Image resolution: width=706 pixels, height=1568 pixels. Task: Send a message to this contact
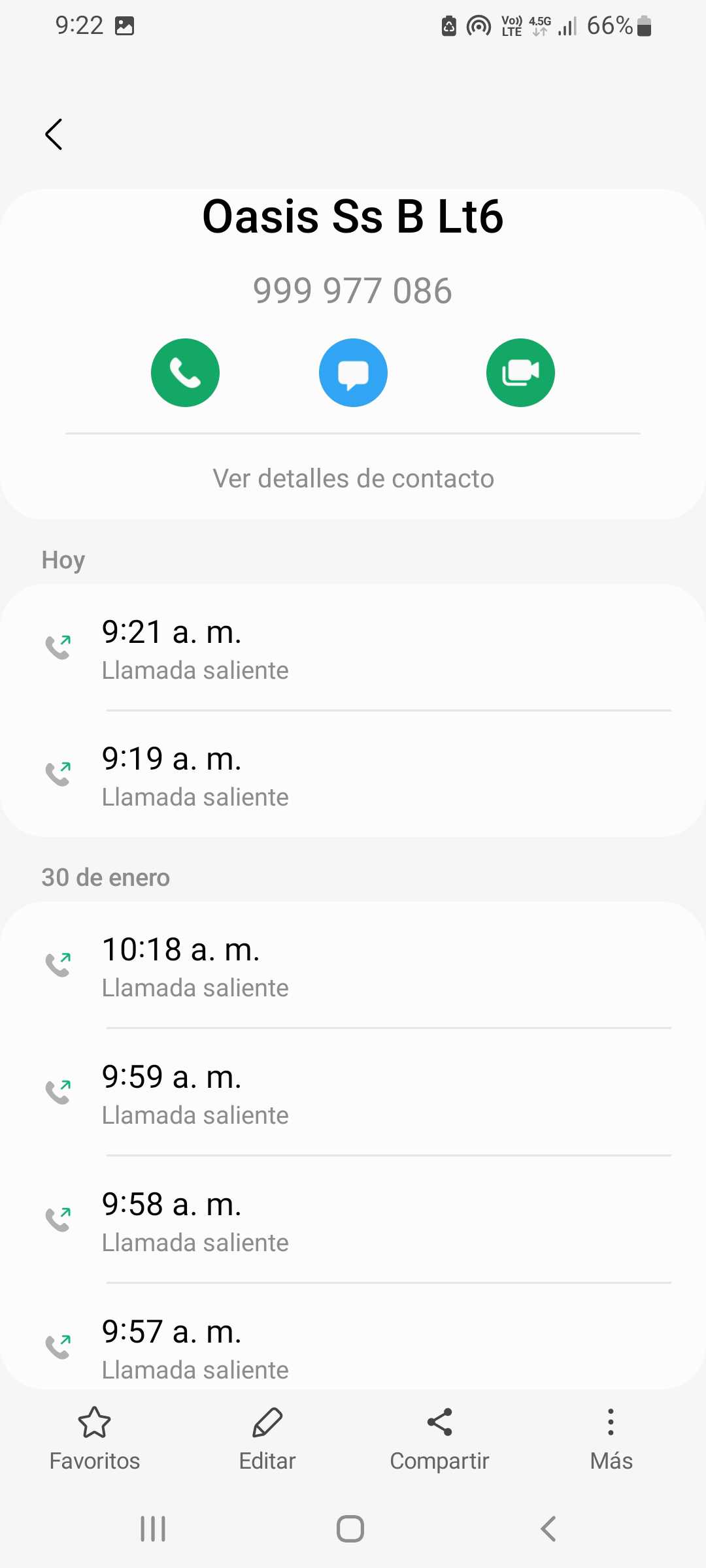[x=353, y=373]
